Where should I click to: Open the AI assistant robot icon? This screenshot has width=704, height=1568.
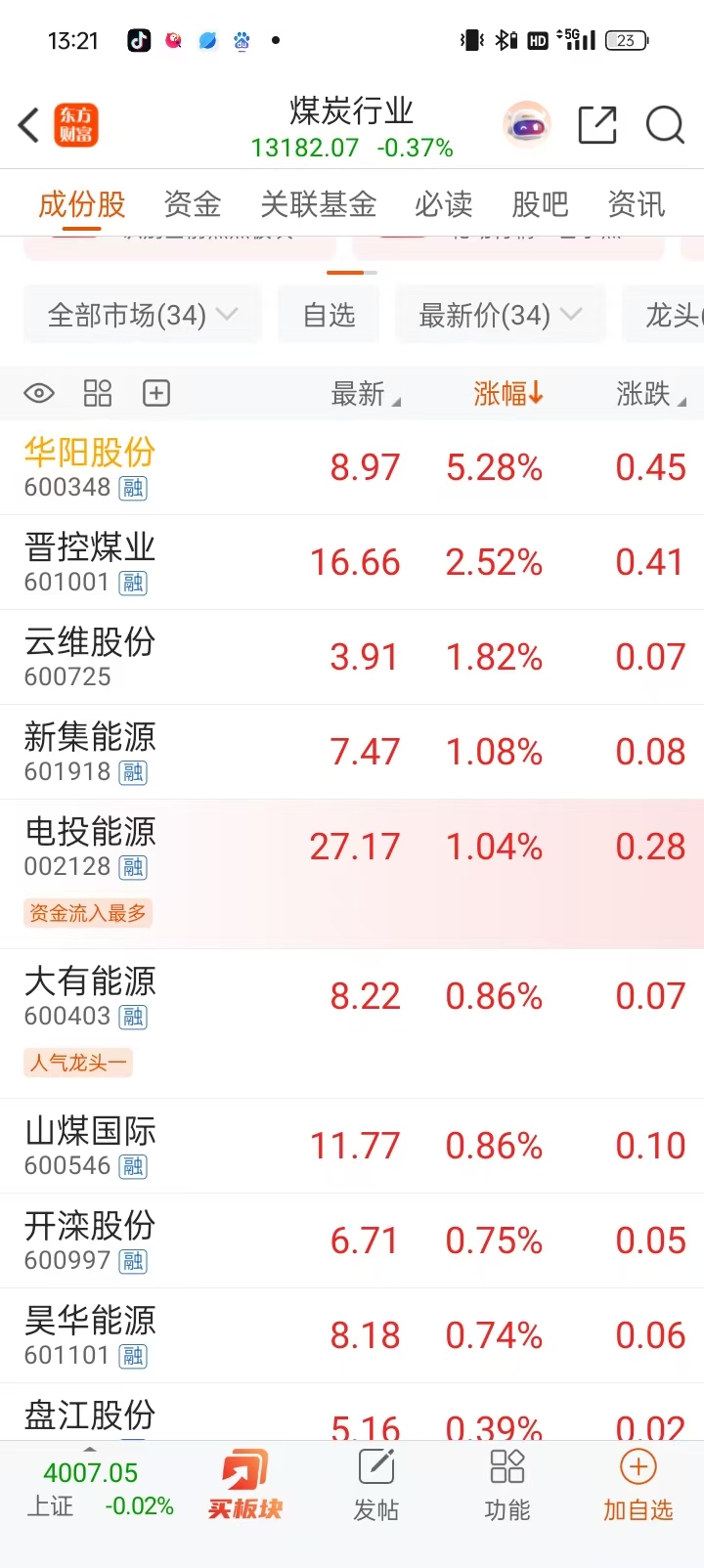[527, 125]
